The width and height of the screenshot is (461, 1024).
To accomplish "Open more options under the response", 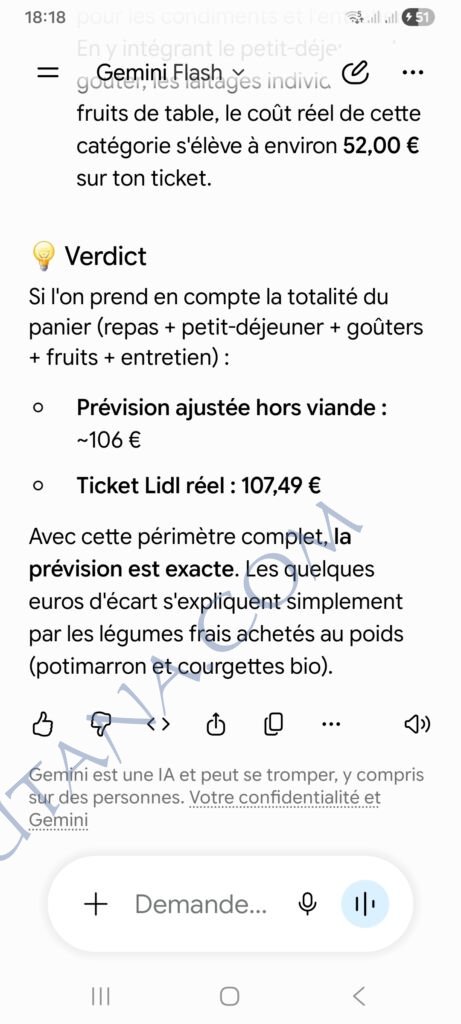I will click(331, 724).
